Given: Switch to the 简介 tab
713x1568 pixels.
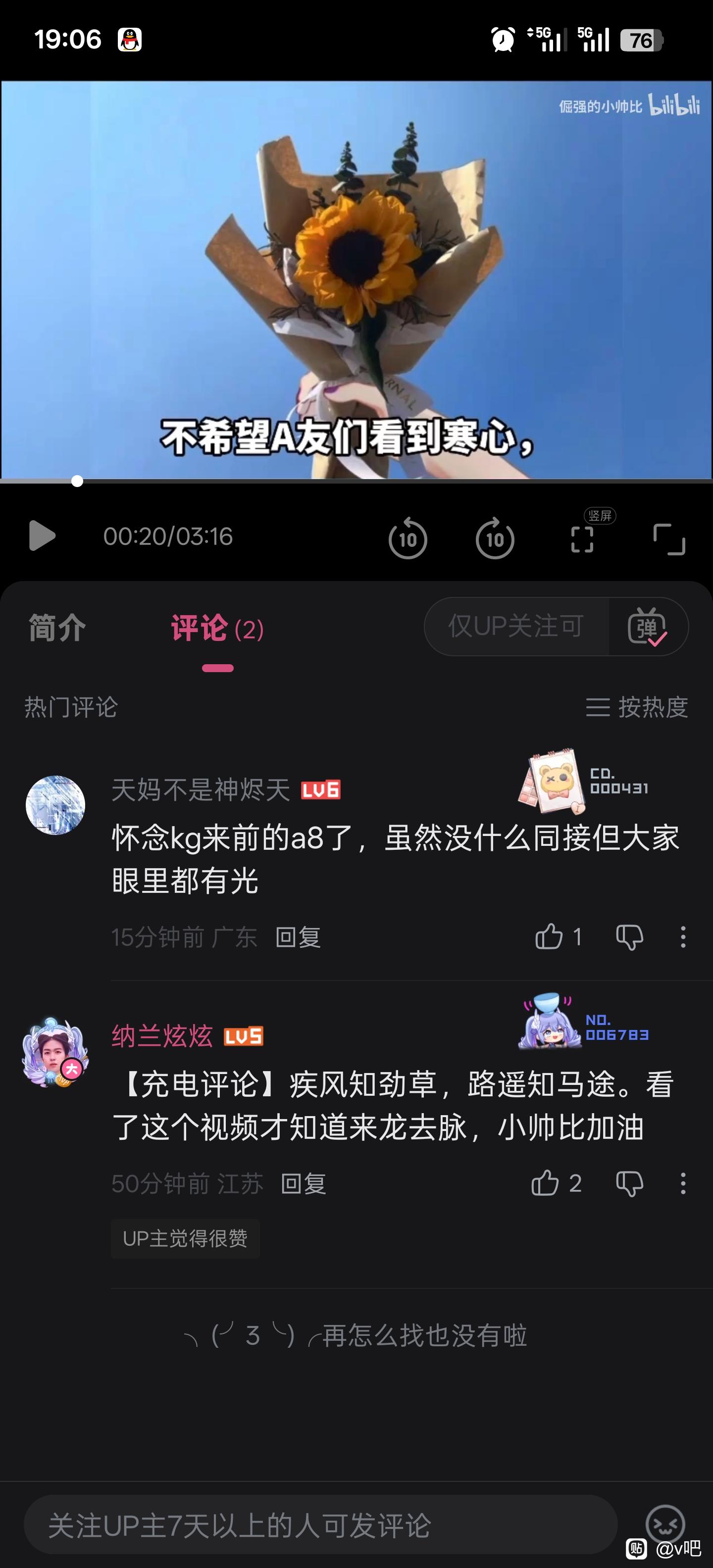Looking at the screenshot, I should coord(57,628).
